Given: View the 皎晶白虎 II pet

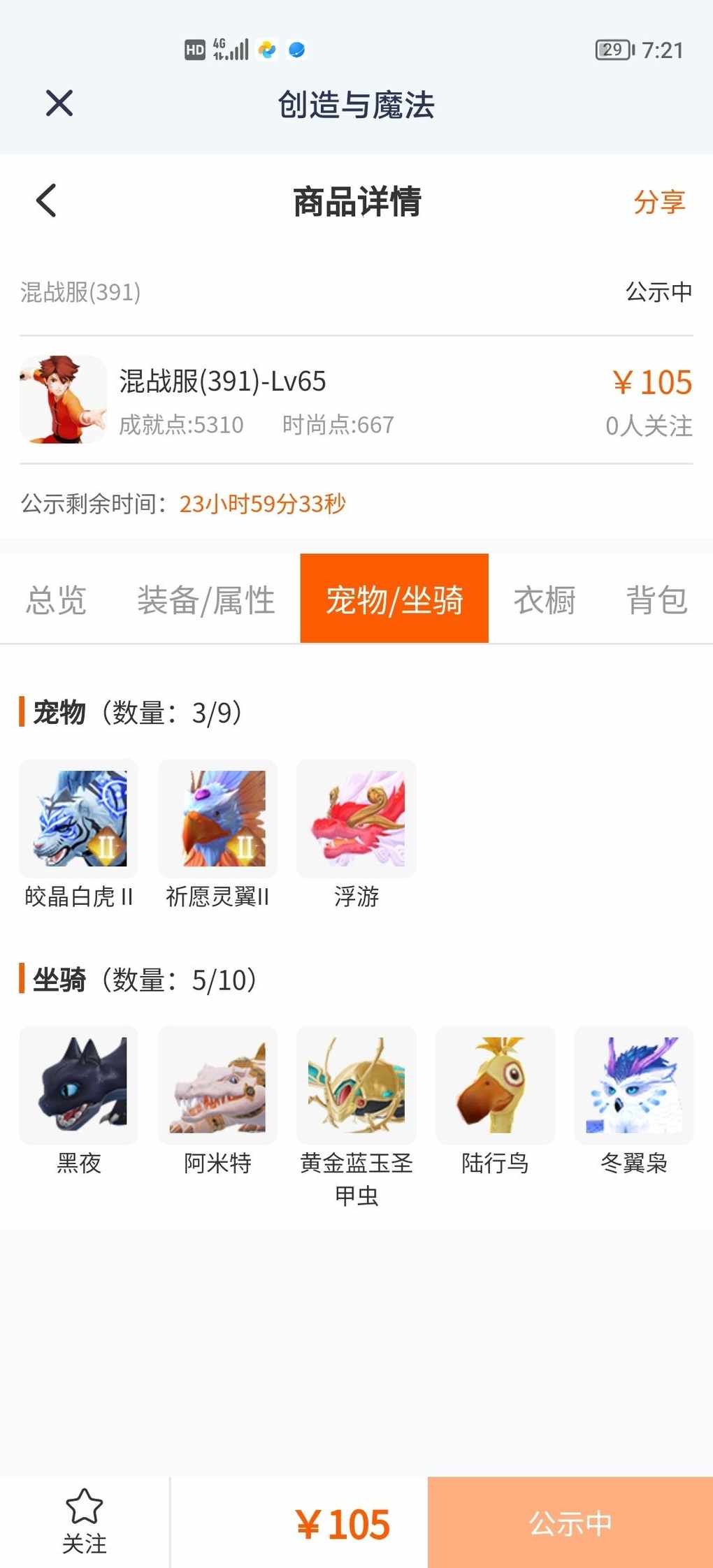Looking at the screenshot, I should 79,818.
